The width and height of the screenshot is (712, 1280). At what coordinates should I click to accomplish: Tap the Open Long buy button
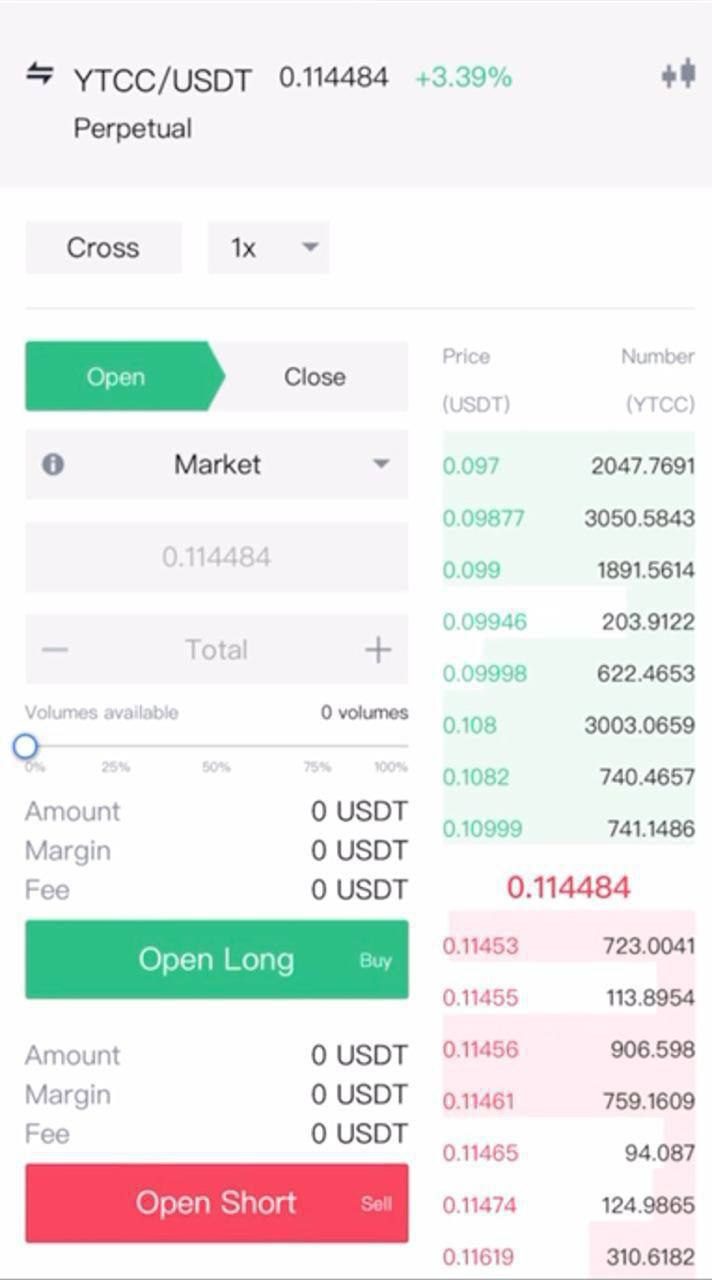[x=216, y=960]
